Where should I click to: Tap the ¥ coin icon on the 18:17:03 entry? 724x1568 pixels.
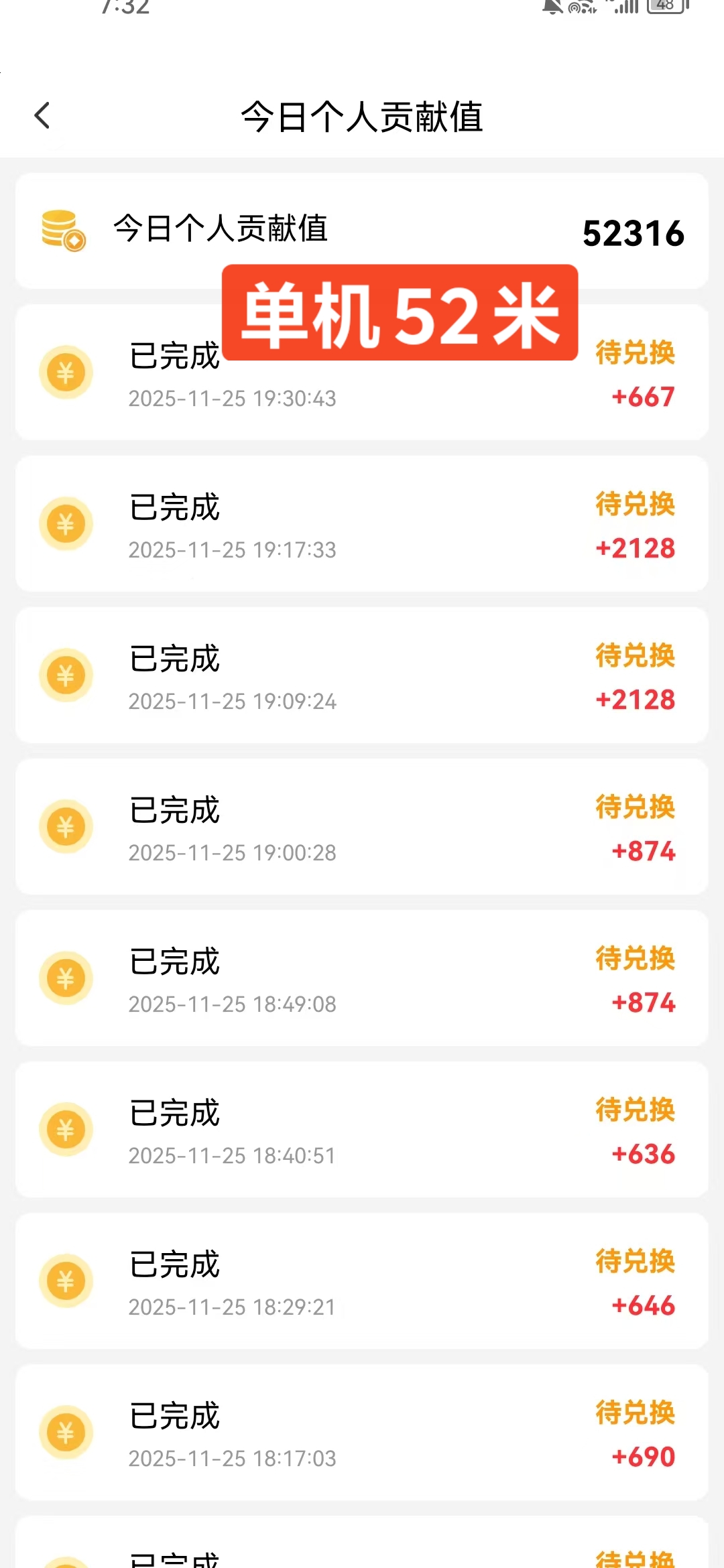click(x=65, y=1433)
